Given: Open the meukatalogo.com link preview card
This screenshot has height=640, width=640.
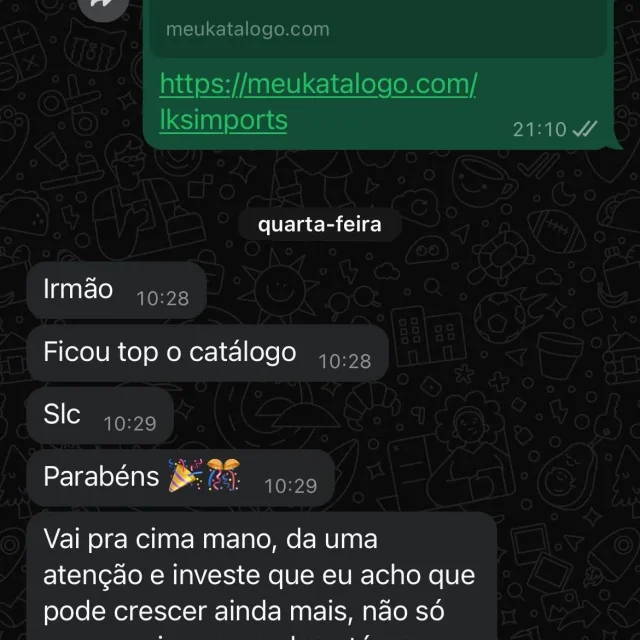Looking at the screenshot, I should pyautogui.click(x=380, y=28).
